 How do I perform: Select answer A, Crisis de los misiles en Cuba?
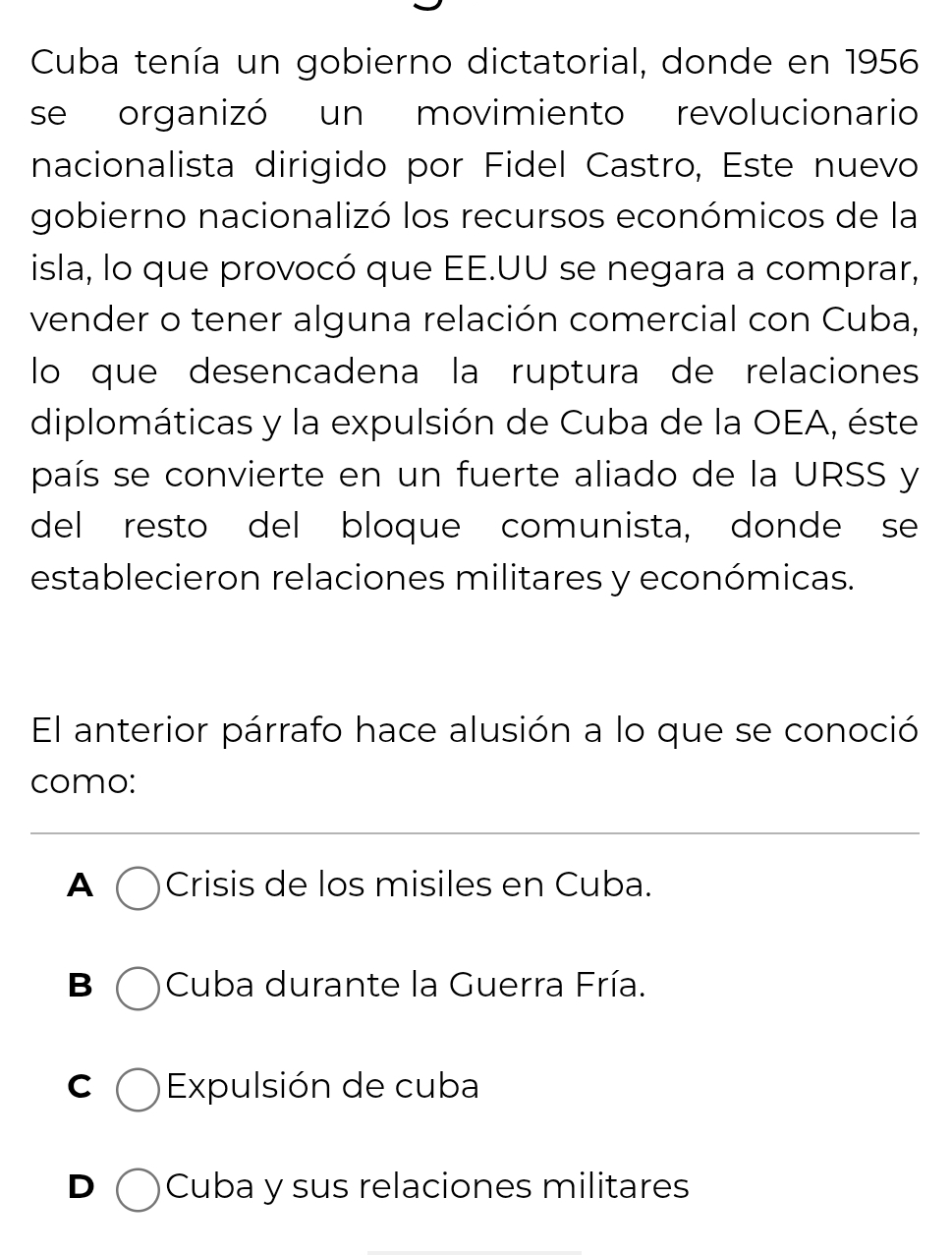[138, 888]
